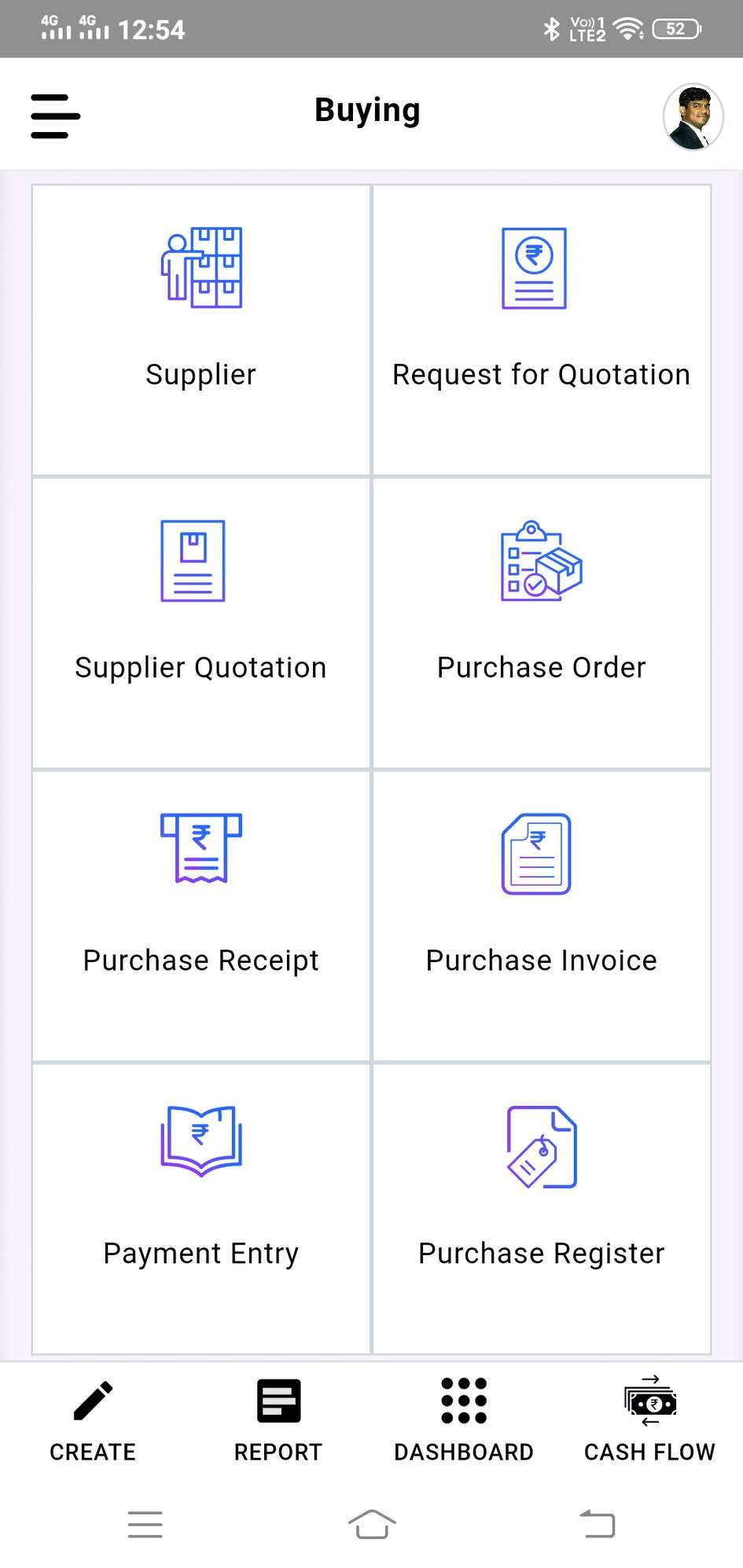Image resolution: width=743 pixels, height=1568 pixels.
Task: Open Purchase Receipt
Action: (201, 916)
